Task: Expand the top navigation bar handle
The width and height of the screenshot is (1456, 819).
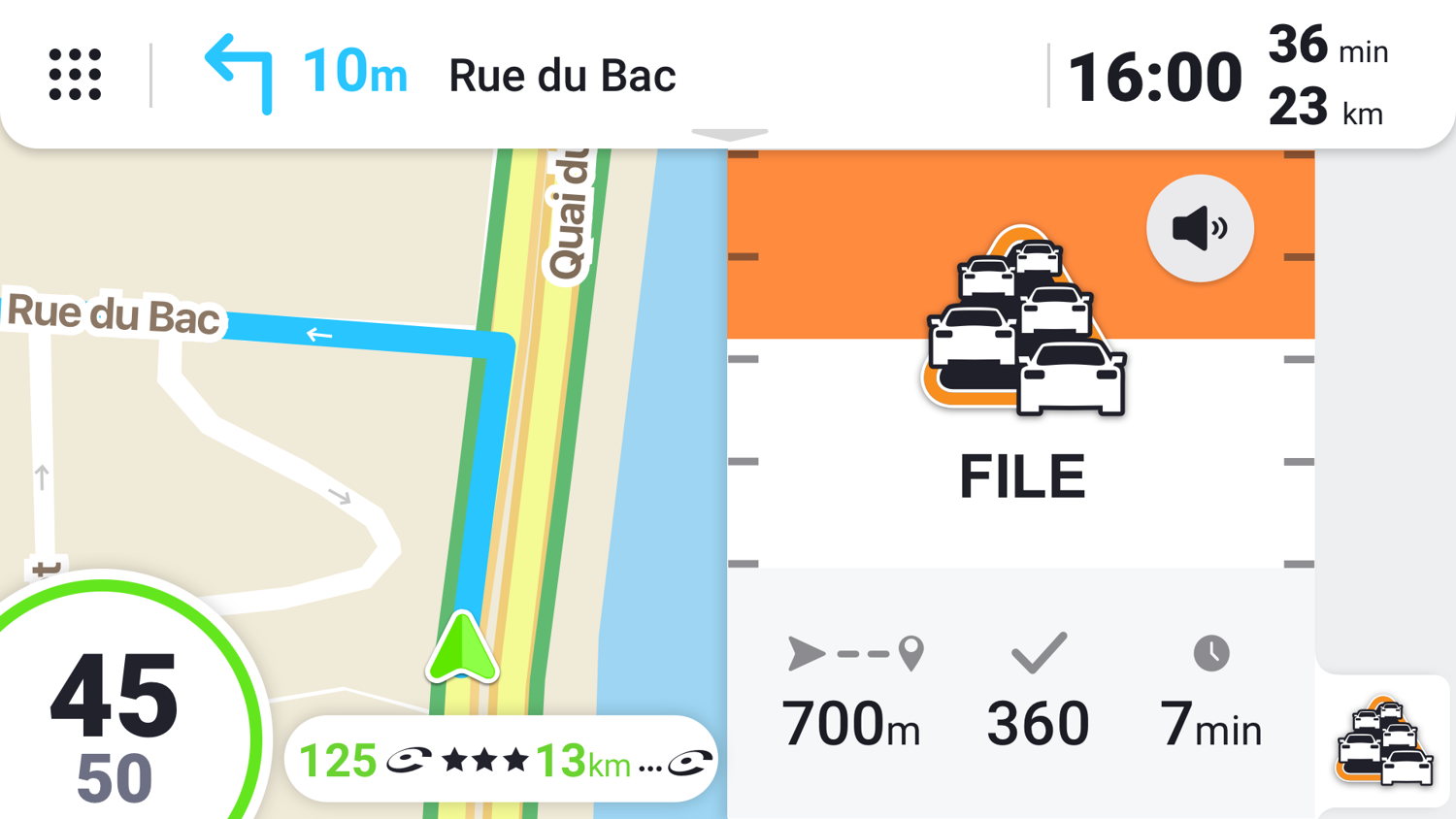Action: pos(729,135)
